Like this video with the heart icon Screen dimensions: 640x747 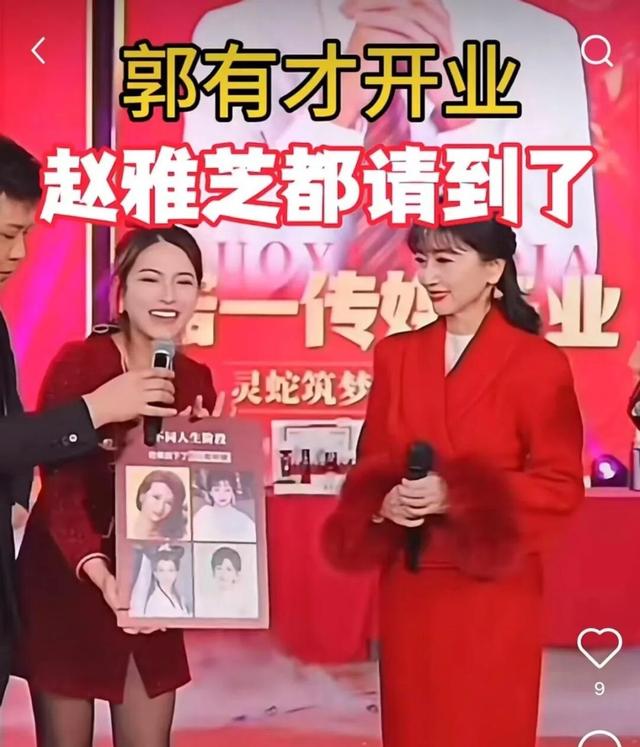[x=599, y=648]
